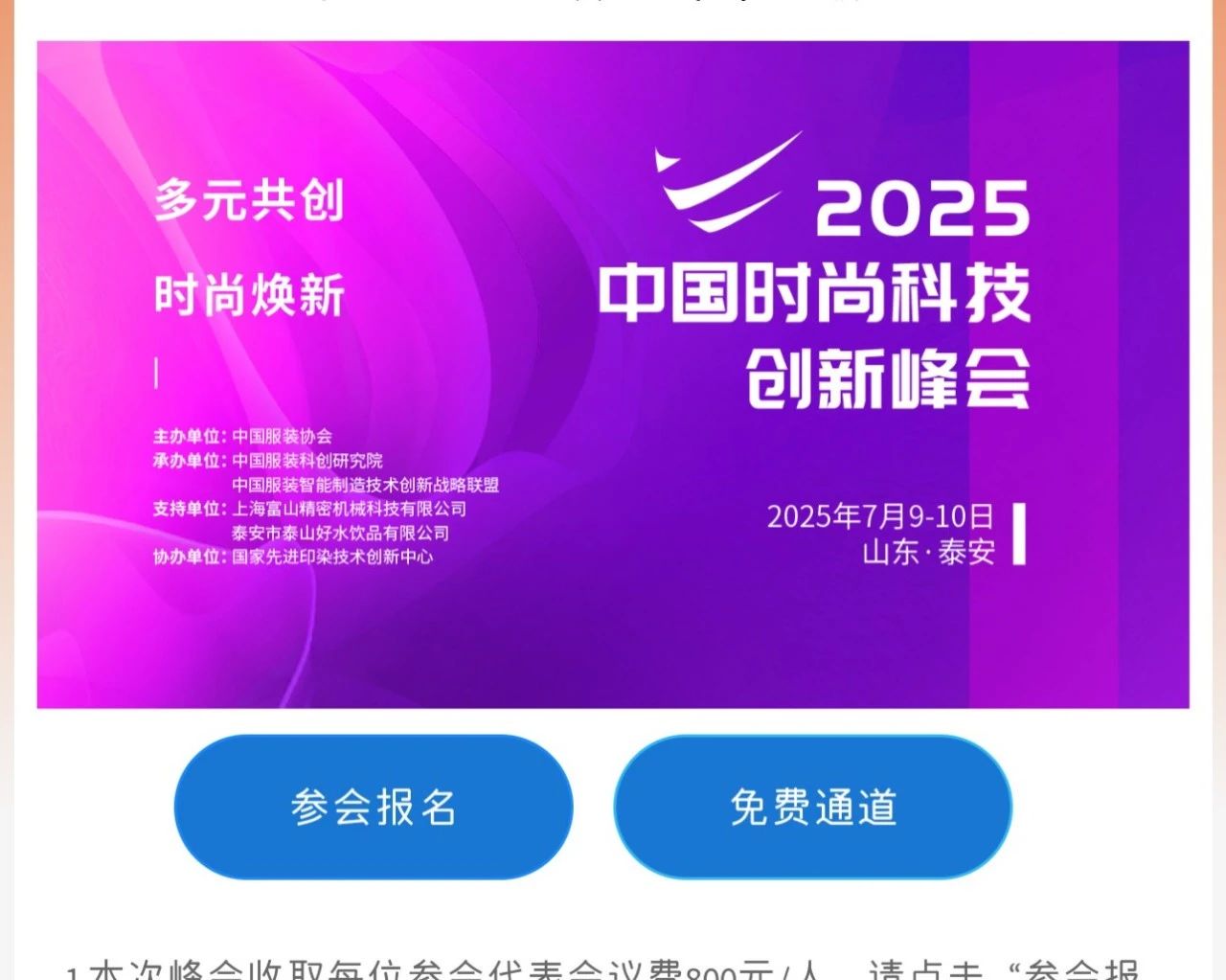Open the 2025 中国时尚科技创新峰会 banner
The image size is (1226, 980).
tap(613, 374)
